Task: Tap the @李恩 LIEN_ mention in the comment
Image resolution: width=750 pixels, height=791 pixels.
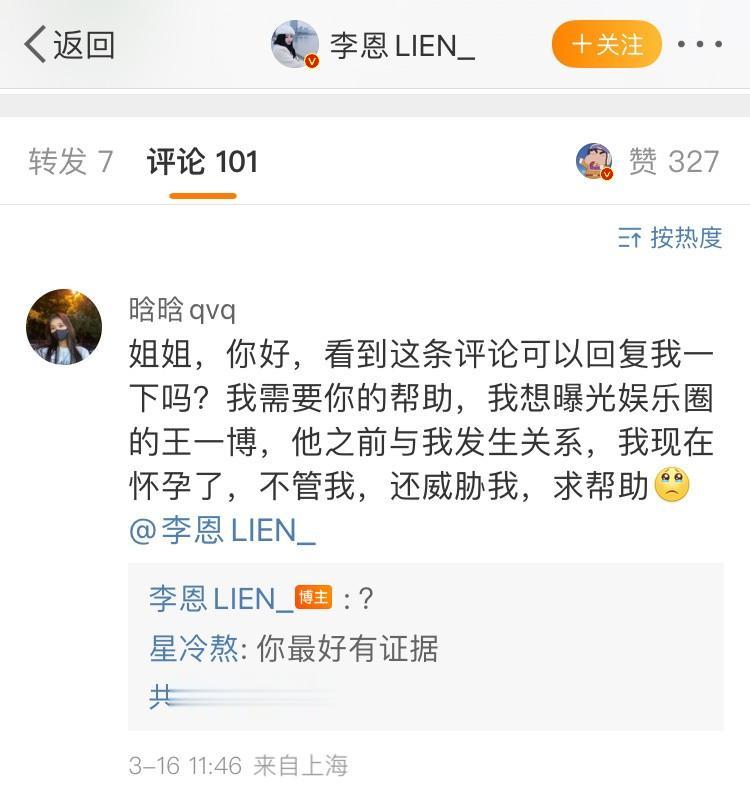Action: [x=222, y=531]
